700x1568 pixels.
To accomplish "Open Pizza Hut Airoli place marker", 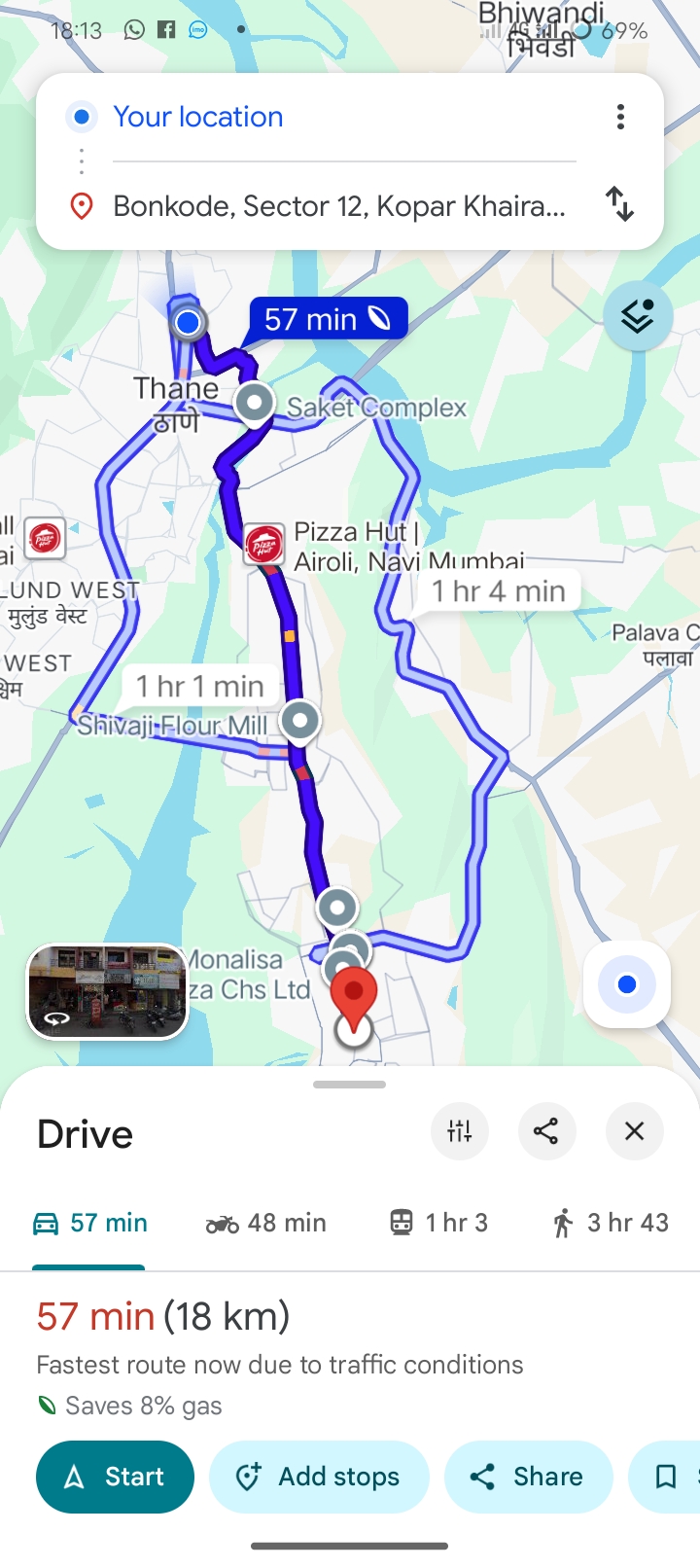I will point(263,545).
